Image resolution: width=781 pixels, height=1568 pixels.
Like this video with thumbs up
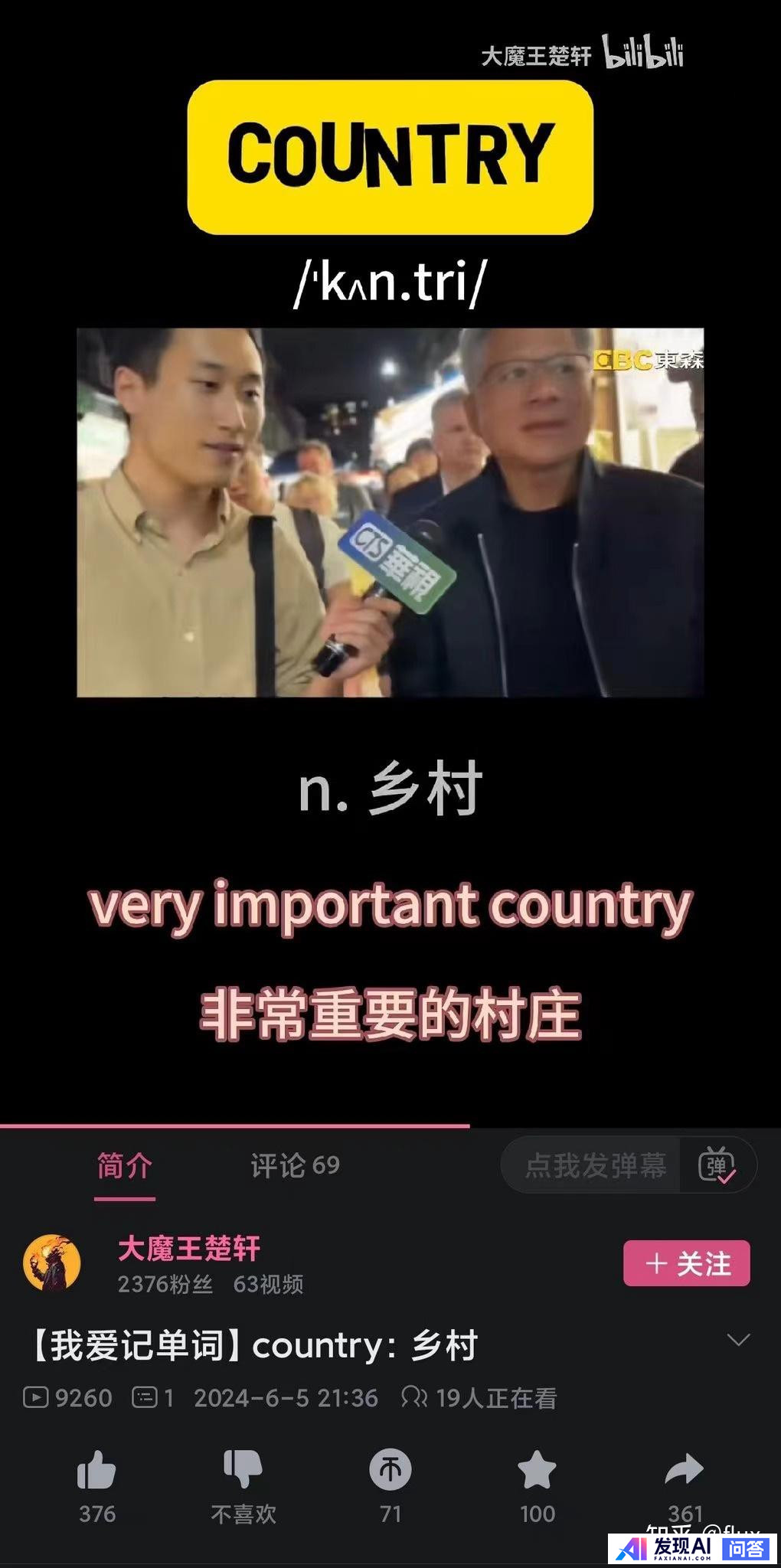point(96,1471)
